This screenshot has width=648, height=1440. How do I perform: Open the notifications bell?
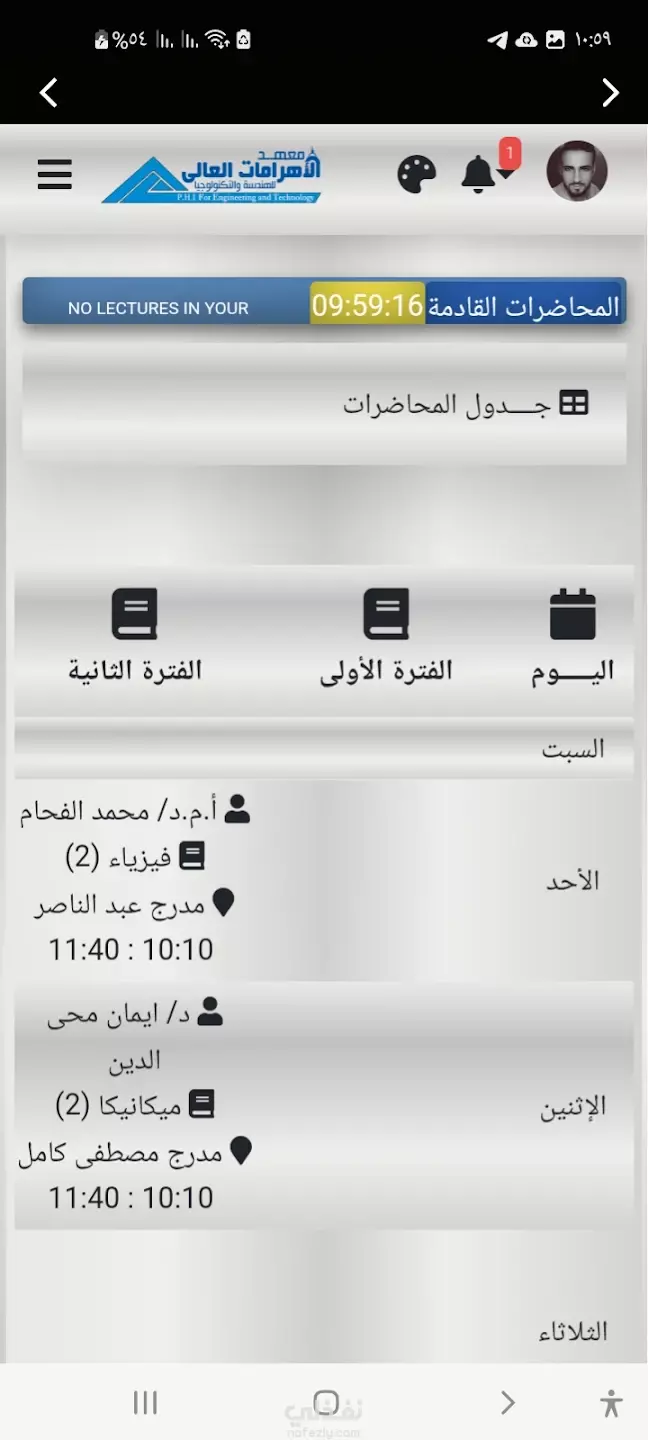click(x=479, y=175)
